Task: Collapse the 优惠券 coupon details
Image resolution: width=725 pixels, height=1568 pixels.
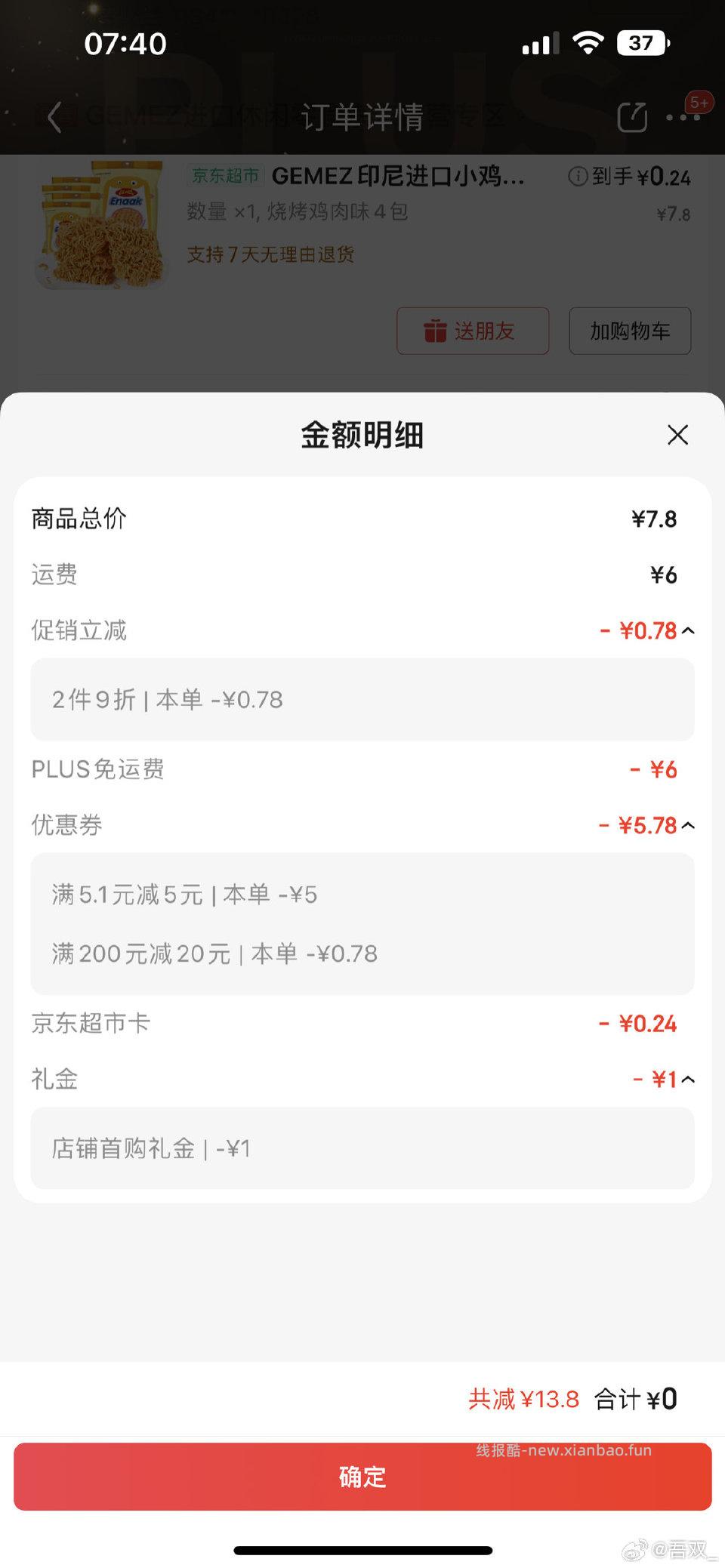Action: pos(688,825)
